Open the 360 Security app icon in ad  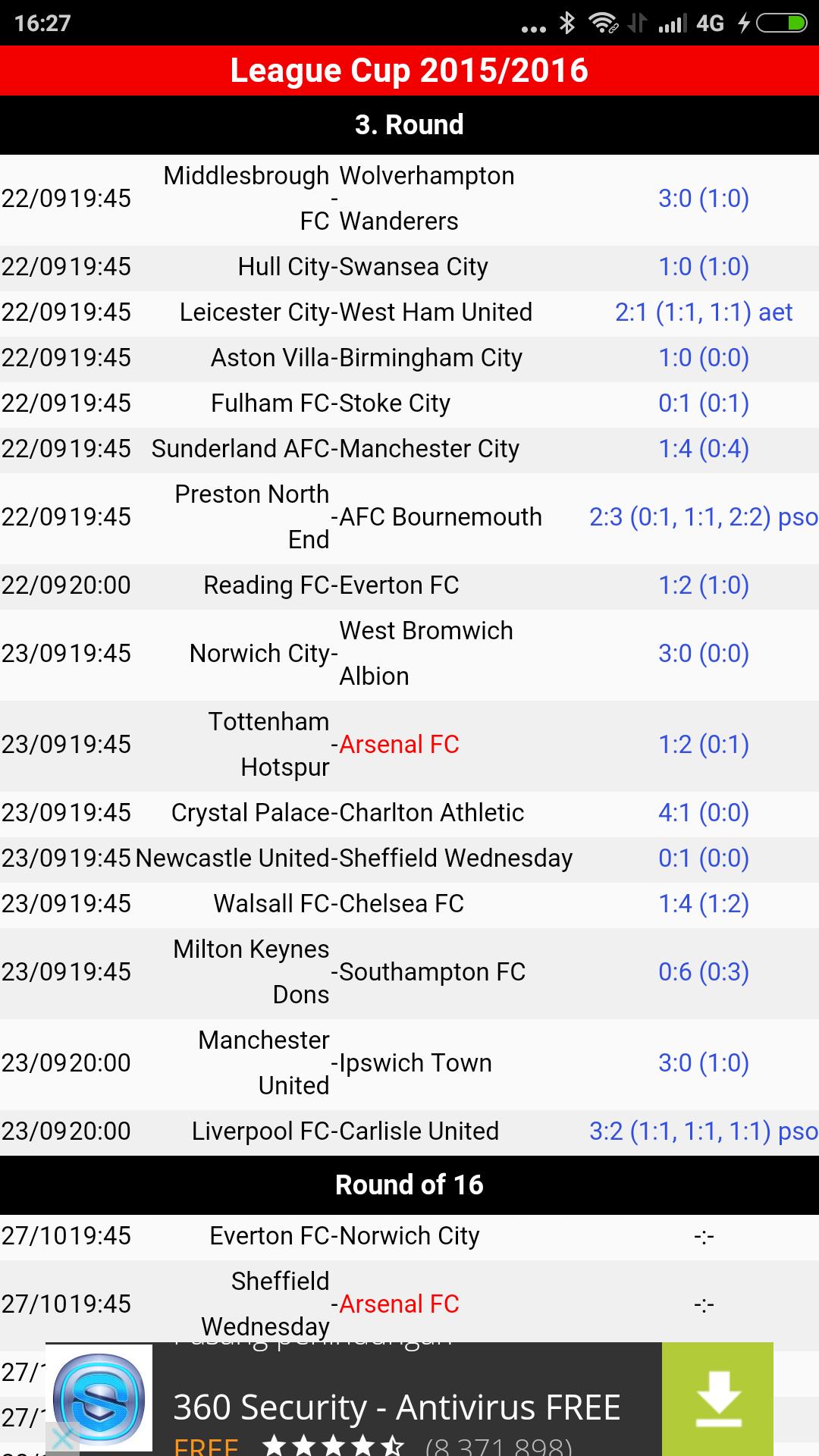click(x=98, y=1399)
